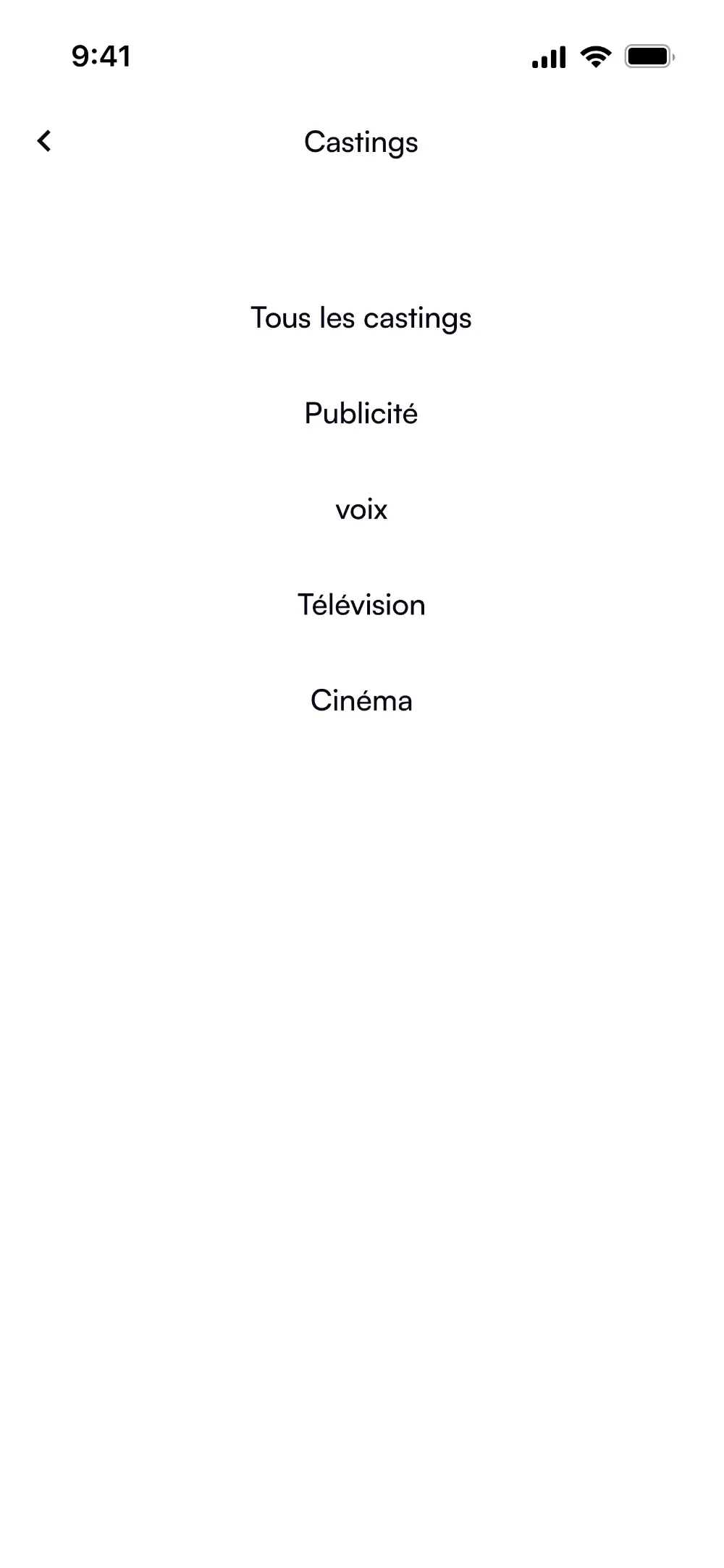Select Tous les castings
This screenshot has height=1568, width=724.
tap(361, 318)
